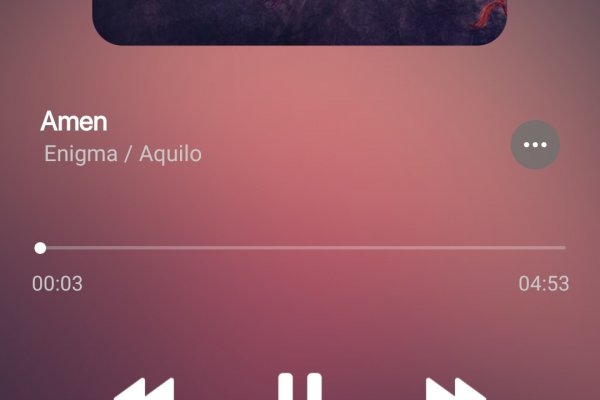Tap the album artwork
600x400 pixels.
(300, 20)
